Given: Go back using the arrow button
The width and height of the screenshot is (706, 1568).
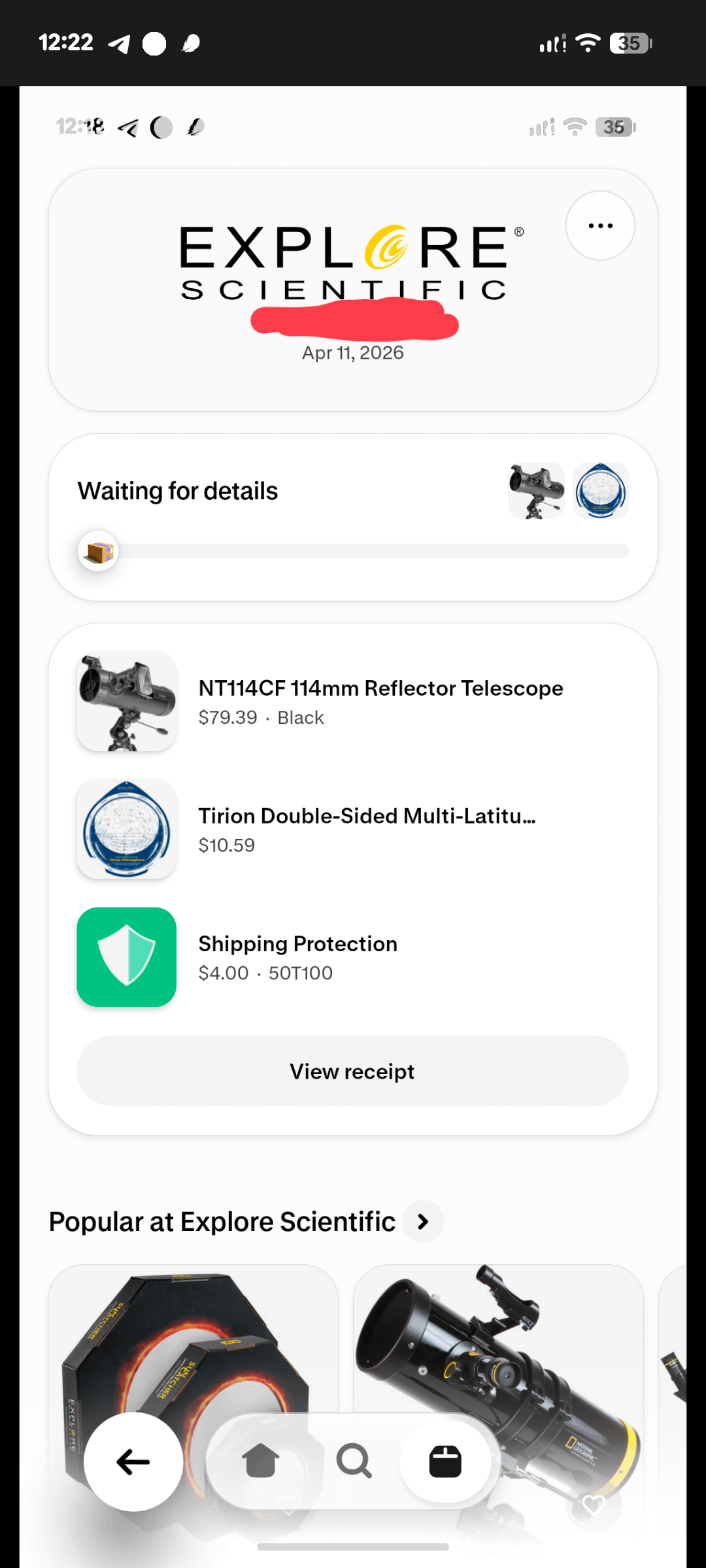Looking at the screenshot, I should (133, 1462).
